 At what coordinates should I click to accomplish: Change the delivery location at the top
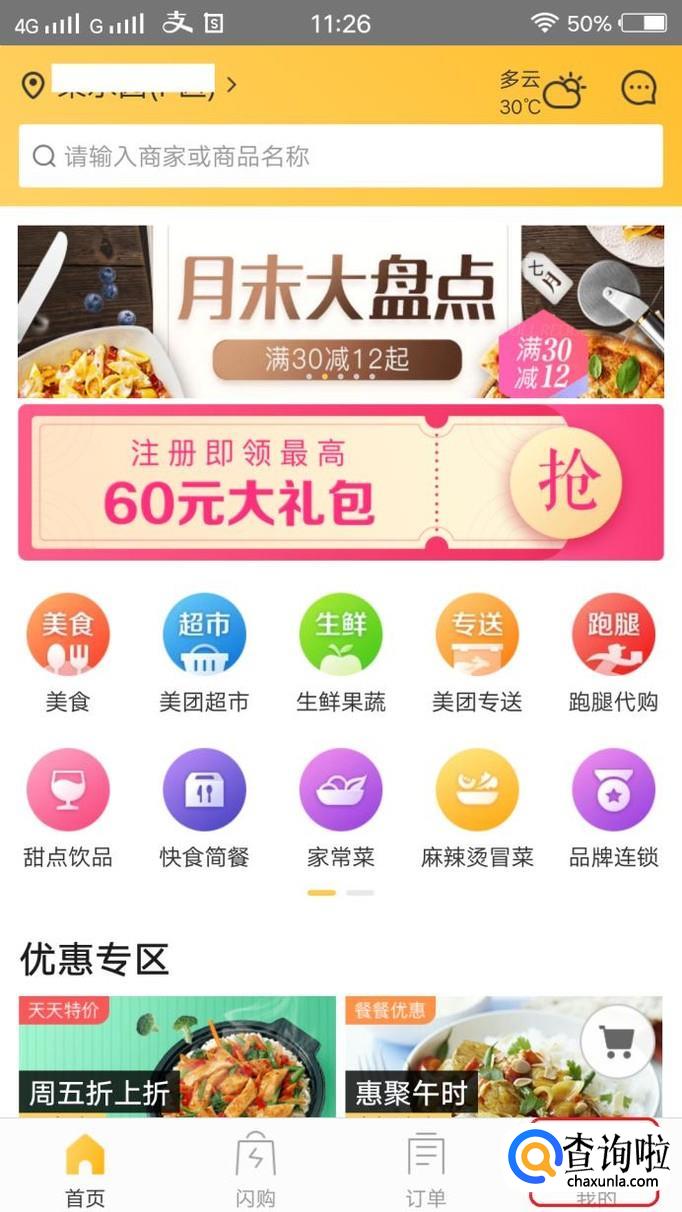tap(130, 84)
